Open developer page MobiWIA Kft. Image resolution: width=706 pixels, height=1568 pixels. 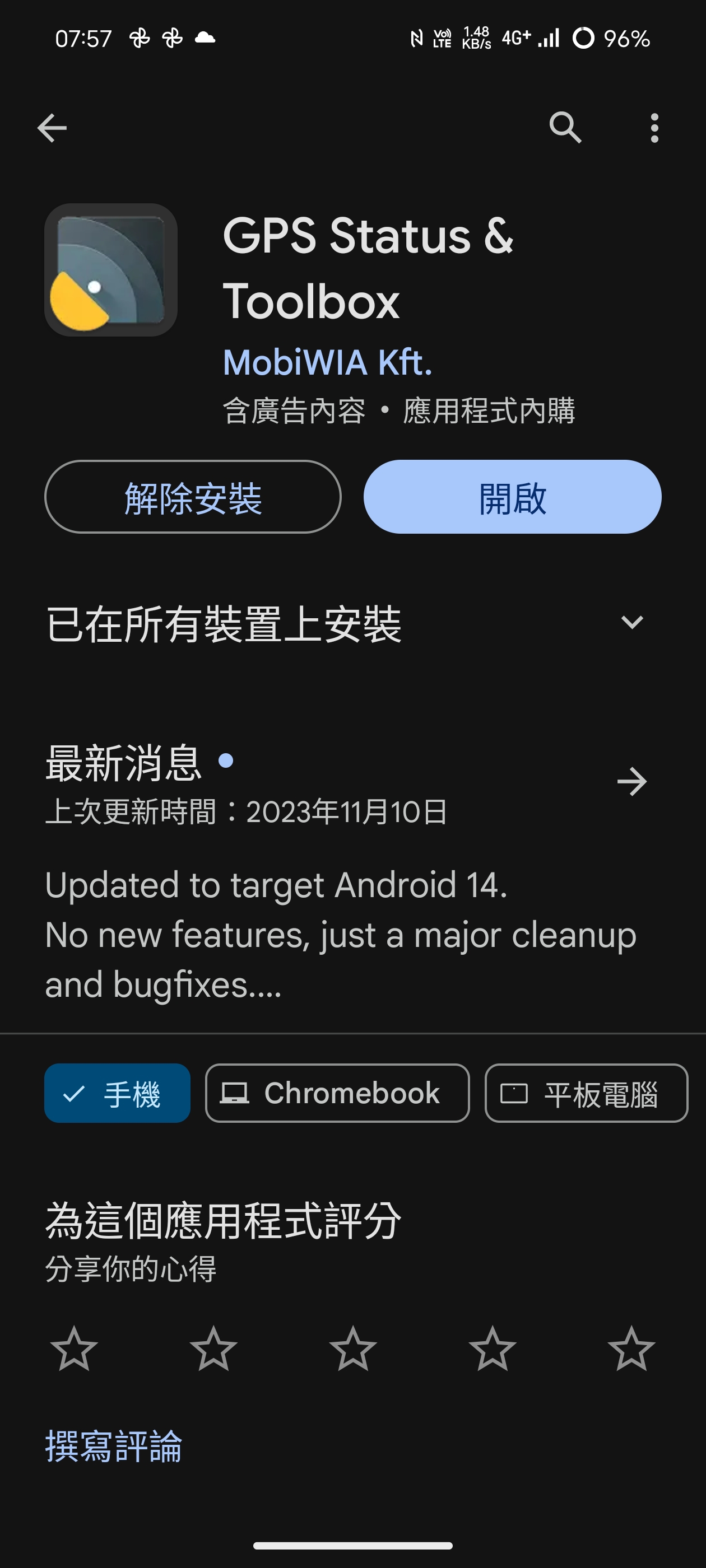[327, 363]
